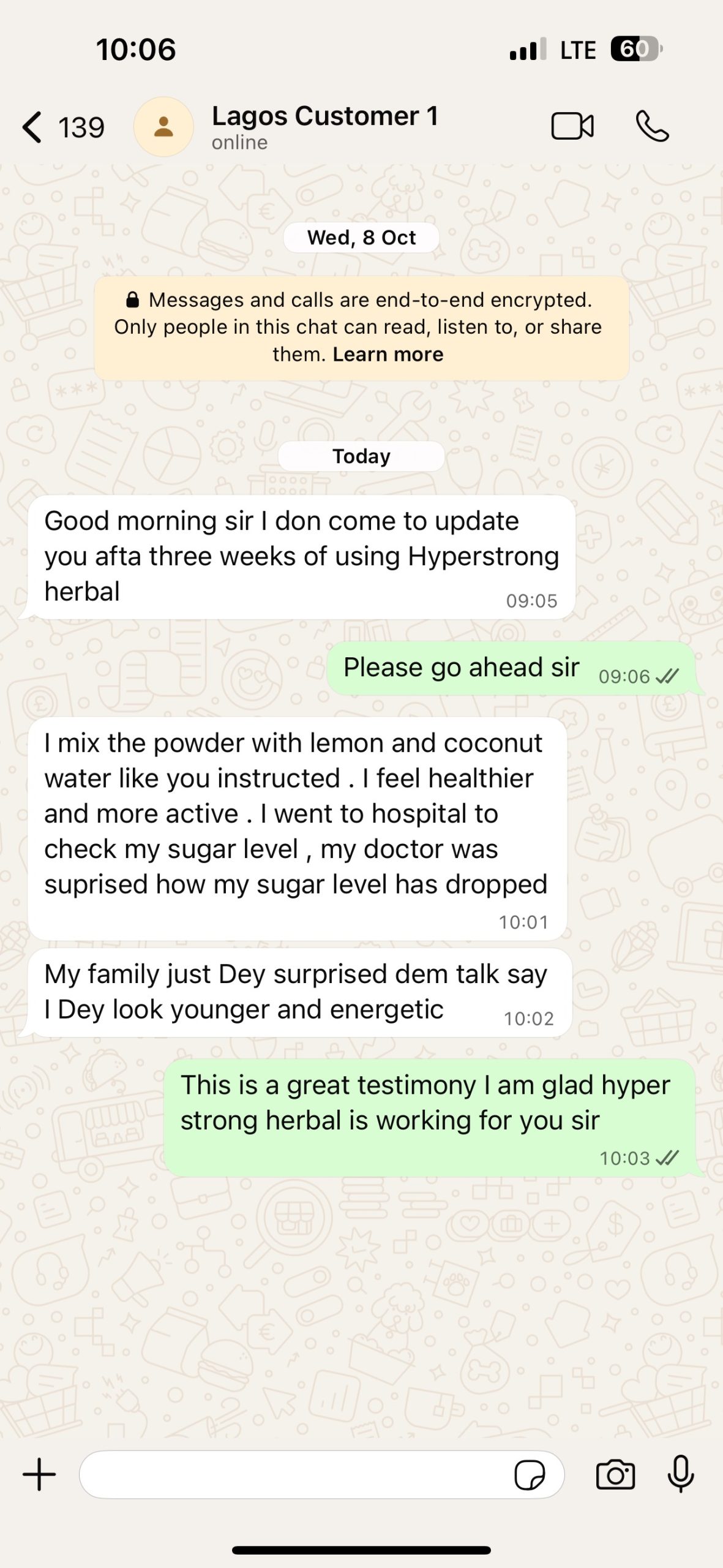
Task: Start a voice call with Lagos Customer 1
Action: pyautogui.click(x=652, y=127)
